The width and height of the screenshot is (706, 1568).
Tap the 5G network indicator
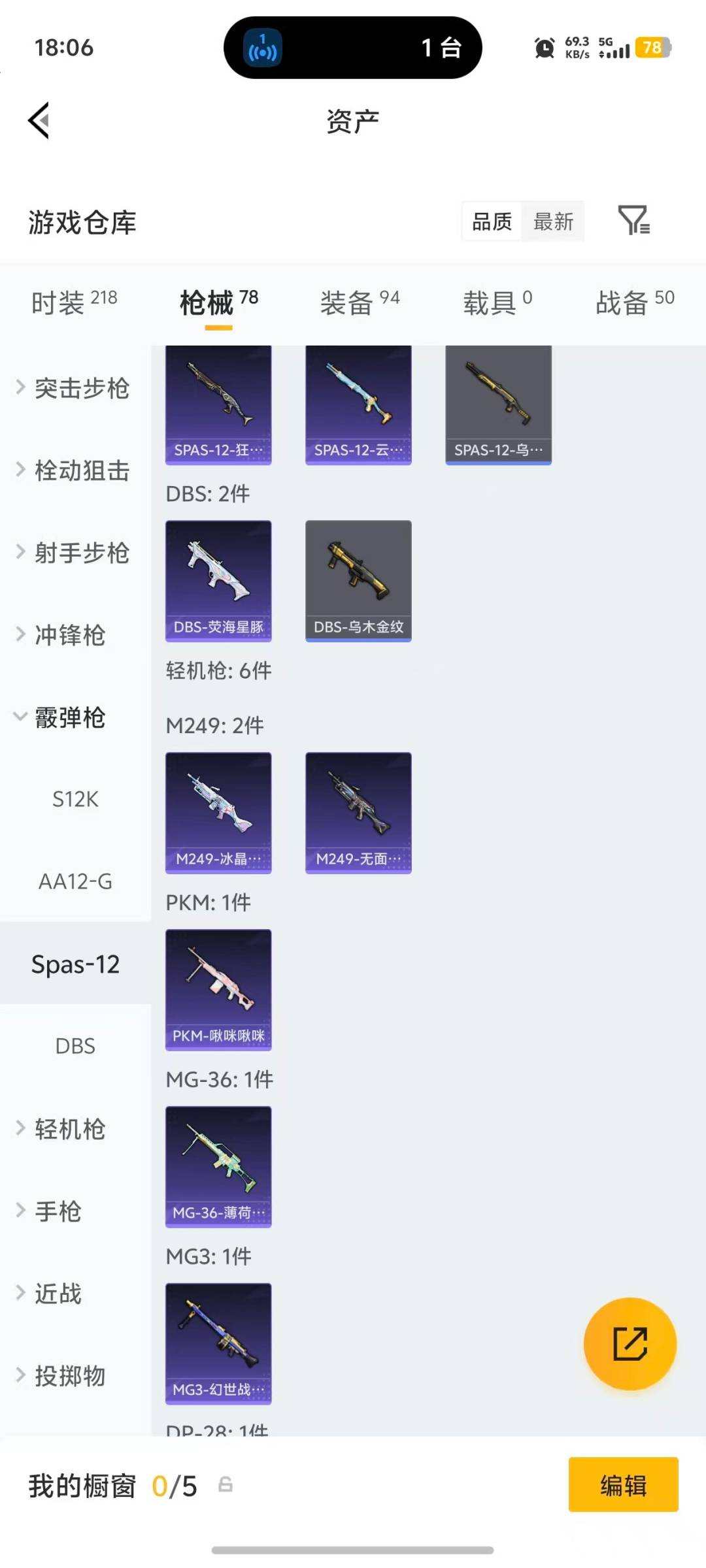[605, 41]
